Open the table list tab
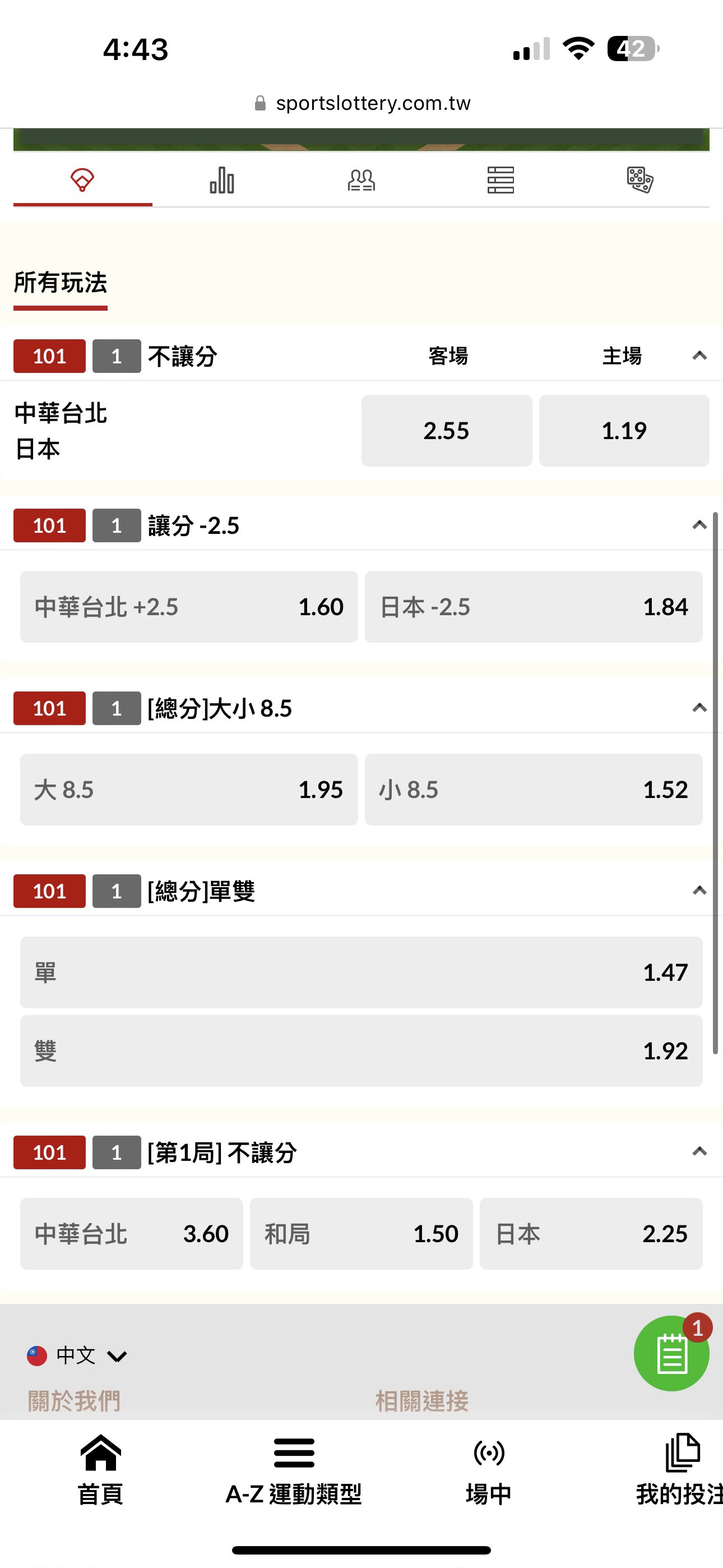Viewport: 723px width, 1568px height. 500,180
